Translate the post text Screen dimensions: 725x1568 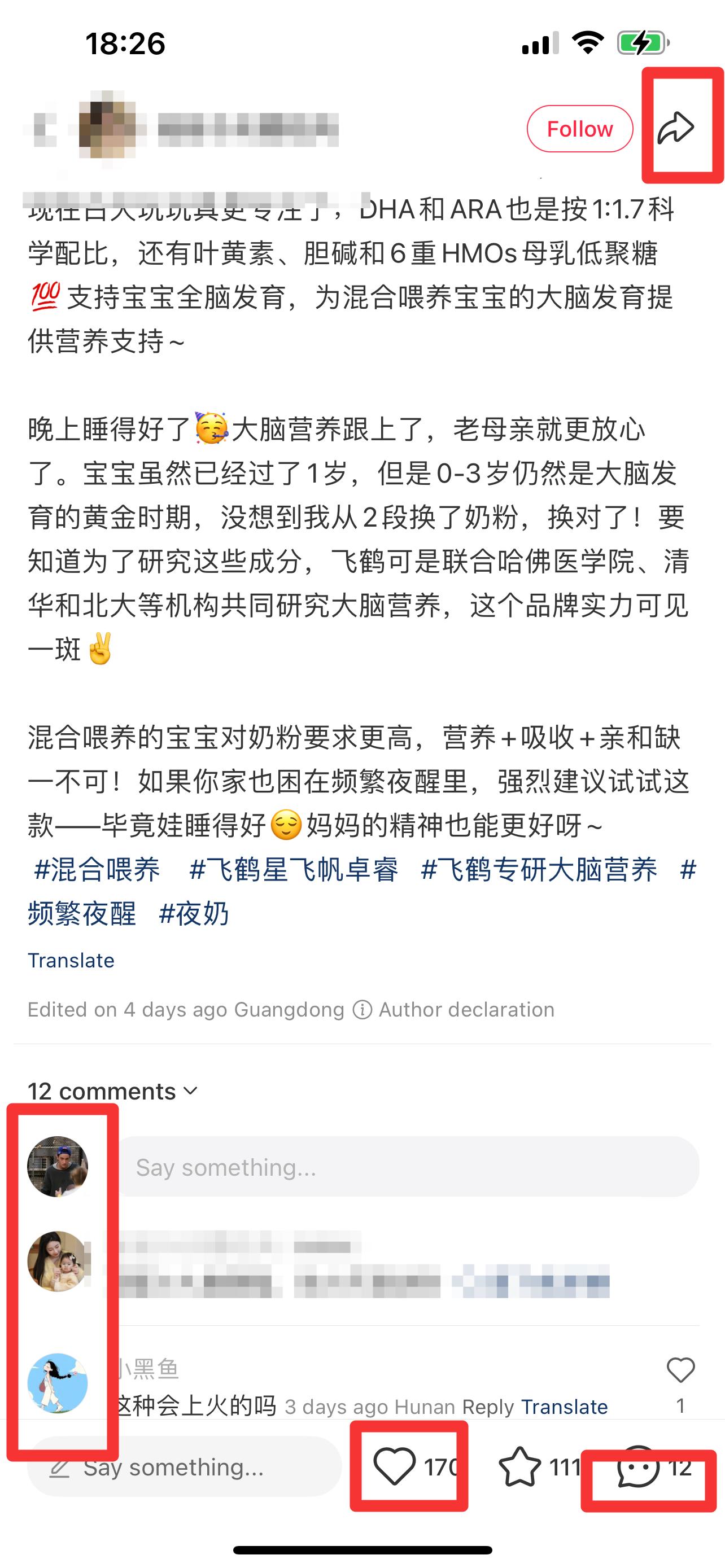[71, 960]
